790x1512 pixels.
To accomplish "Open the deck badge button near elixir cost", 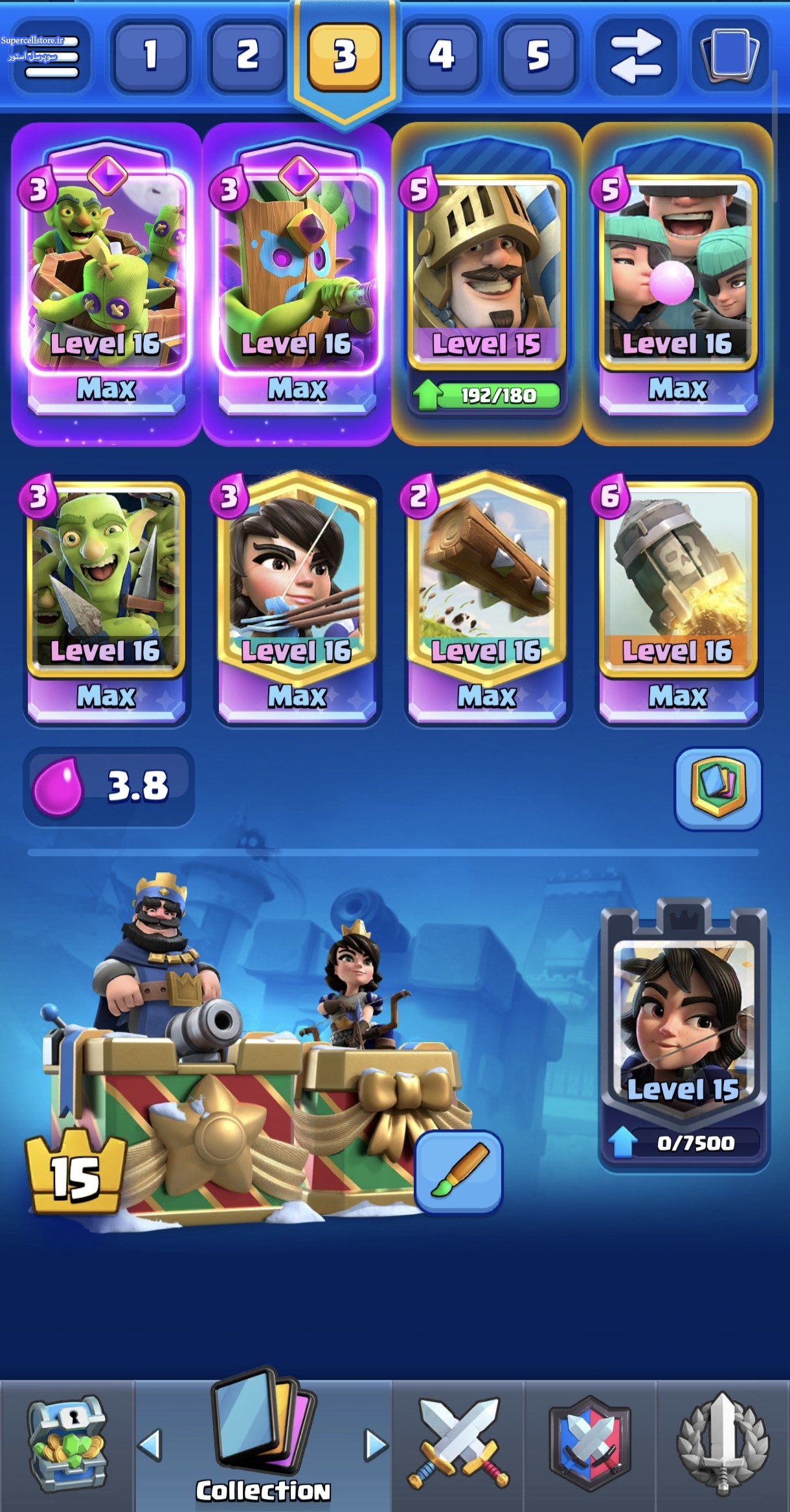I will click(718, 788).
